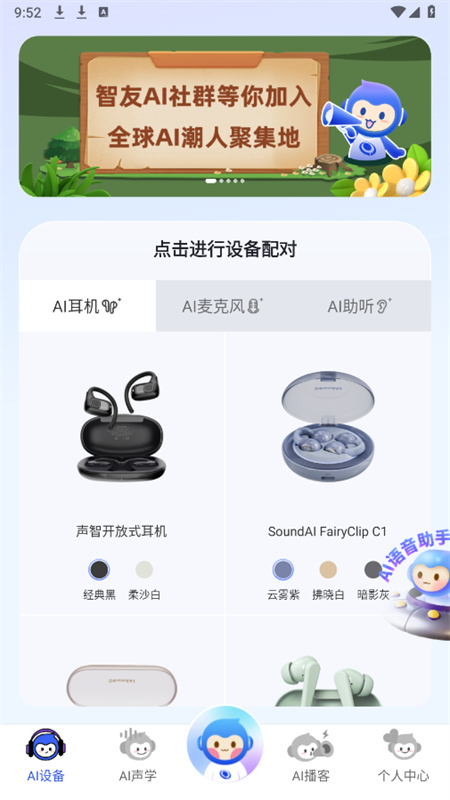Pick the 云雾紫 color option
This screenshot has width=450, height=800.
[283, 570]
